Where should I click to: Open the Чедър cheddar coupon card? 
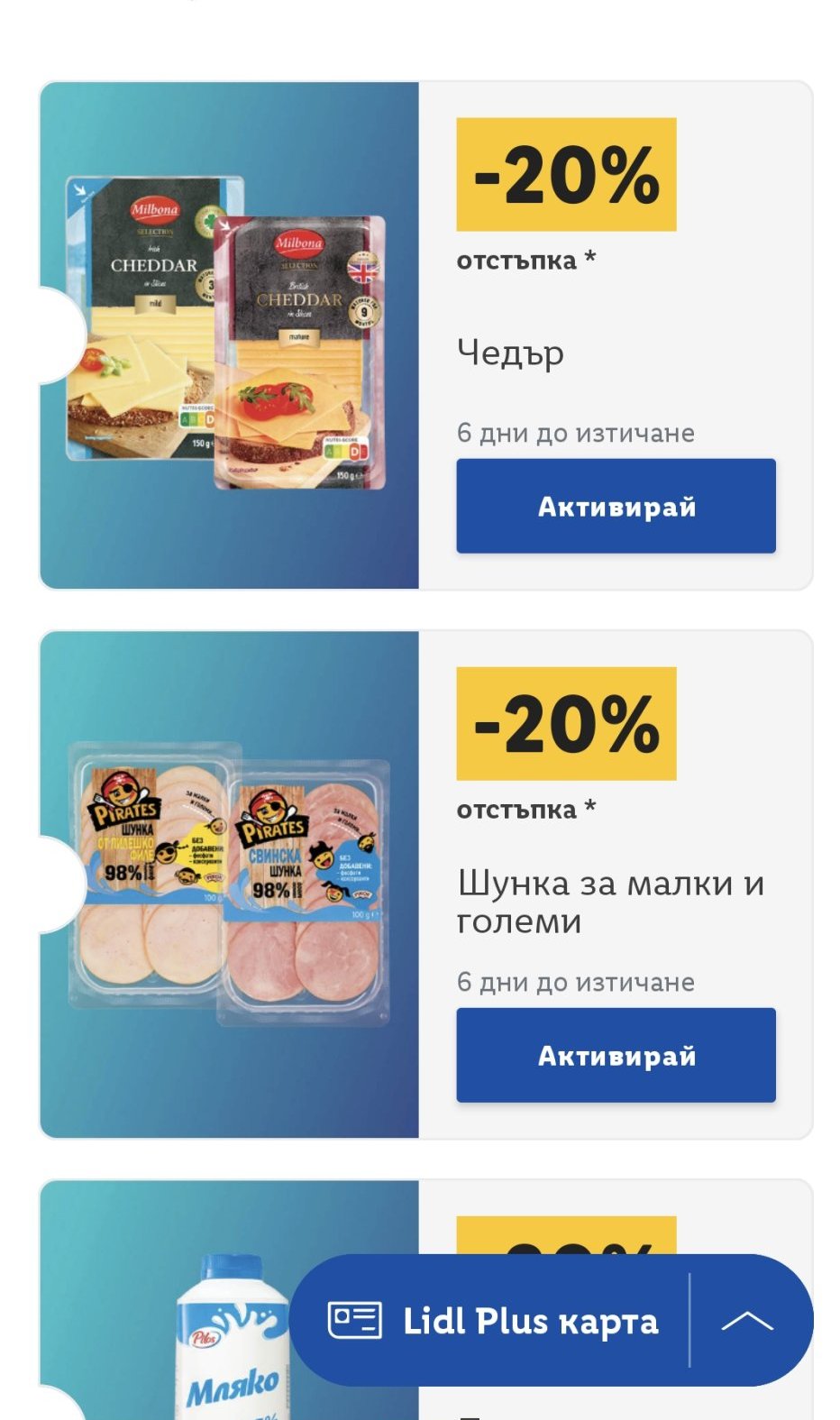click(x=230, y=334)
